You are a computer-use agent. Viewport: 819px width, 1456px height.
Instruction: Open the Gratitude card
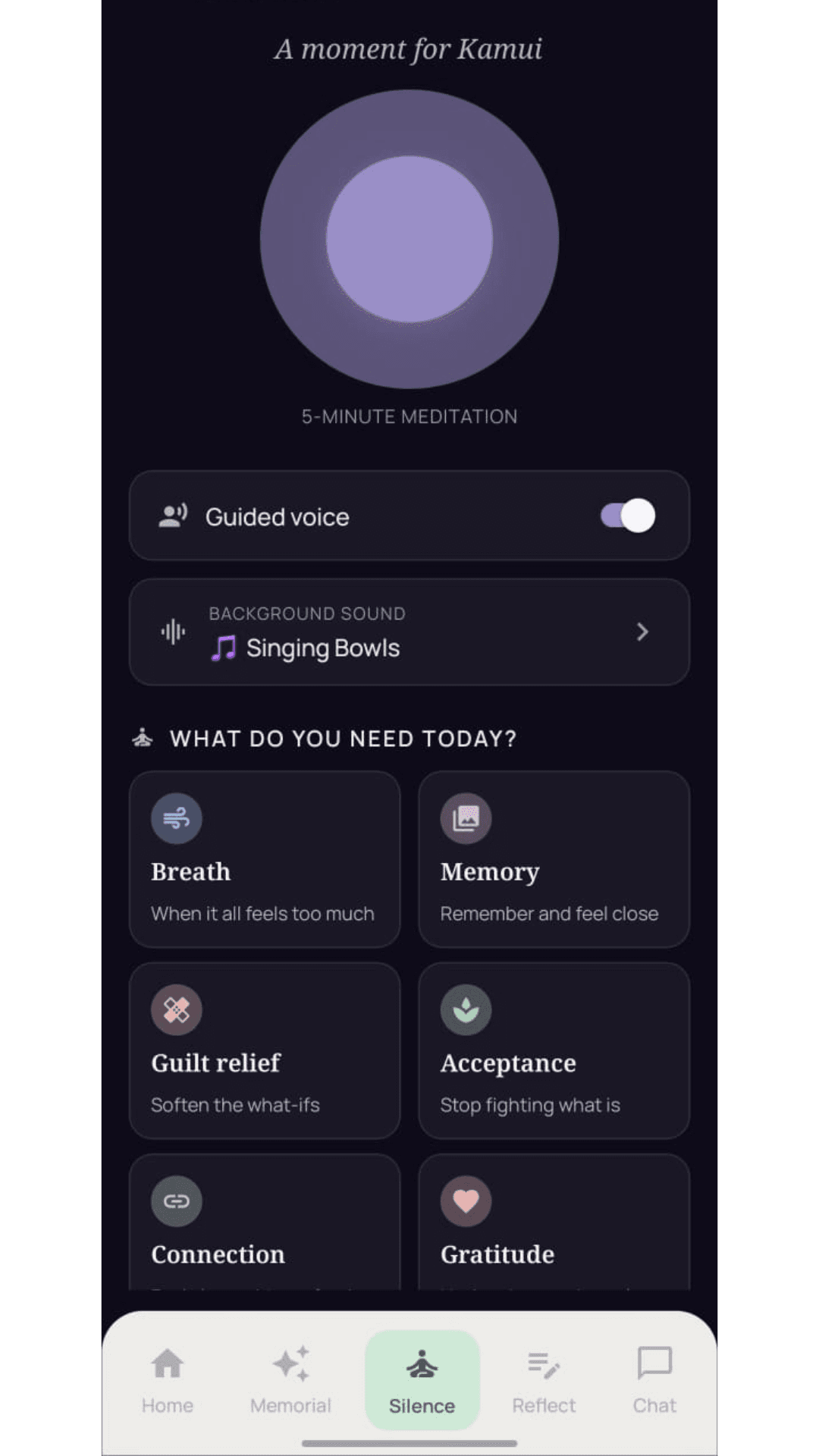pos(554,1222)
